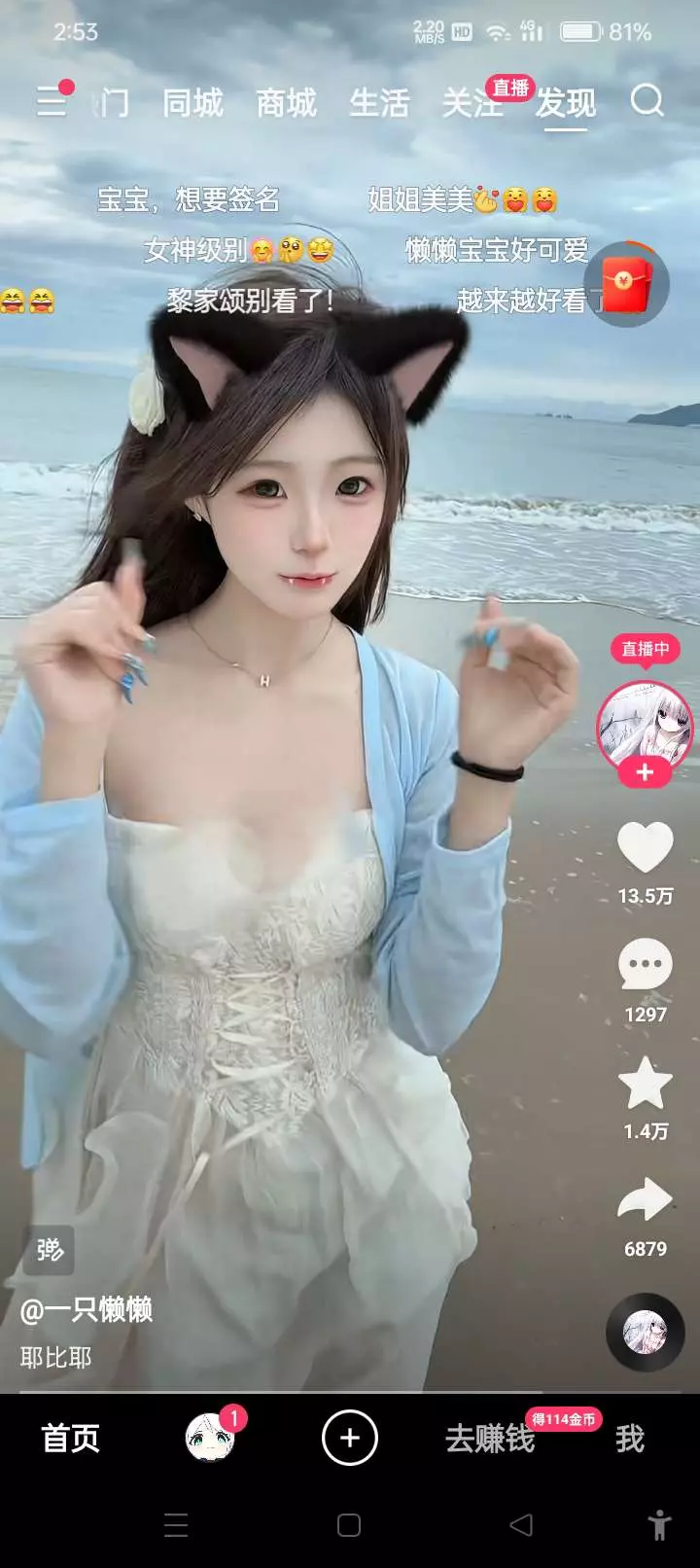This screenshot has width=700, height=1568.
Task: Open the 去赚钱 tab
Action: [x=490, y=1439]
